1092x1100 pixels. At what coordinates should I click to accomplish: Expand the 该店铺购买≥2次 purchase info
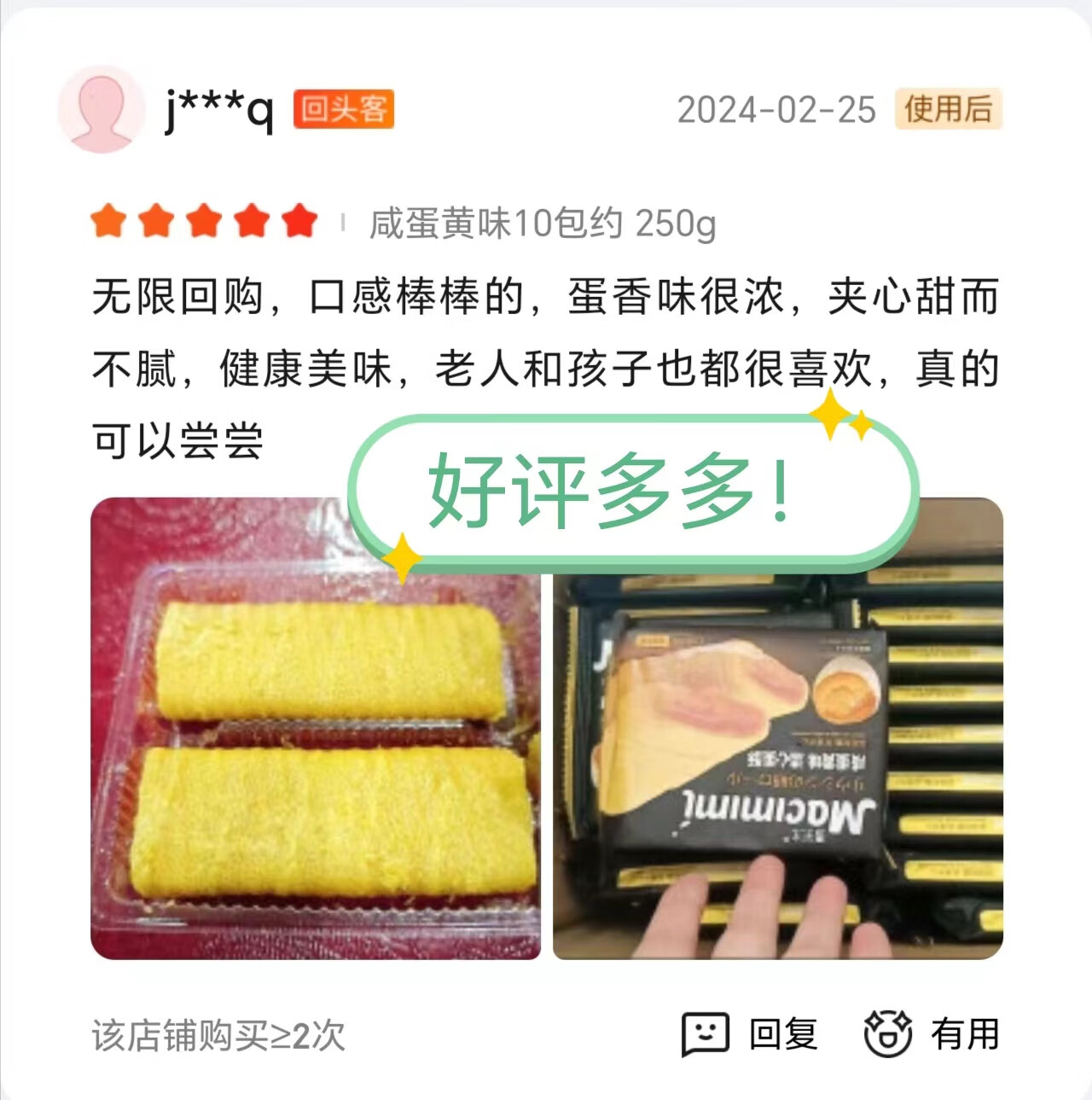point(216,1037)
